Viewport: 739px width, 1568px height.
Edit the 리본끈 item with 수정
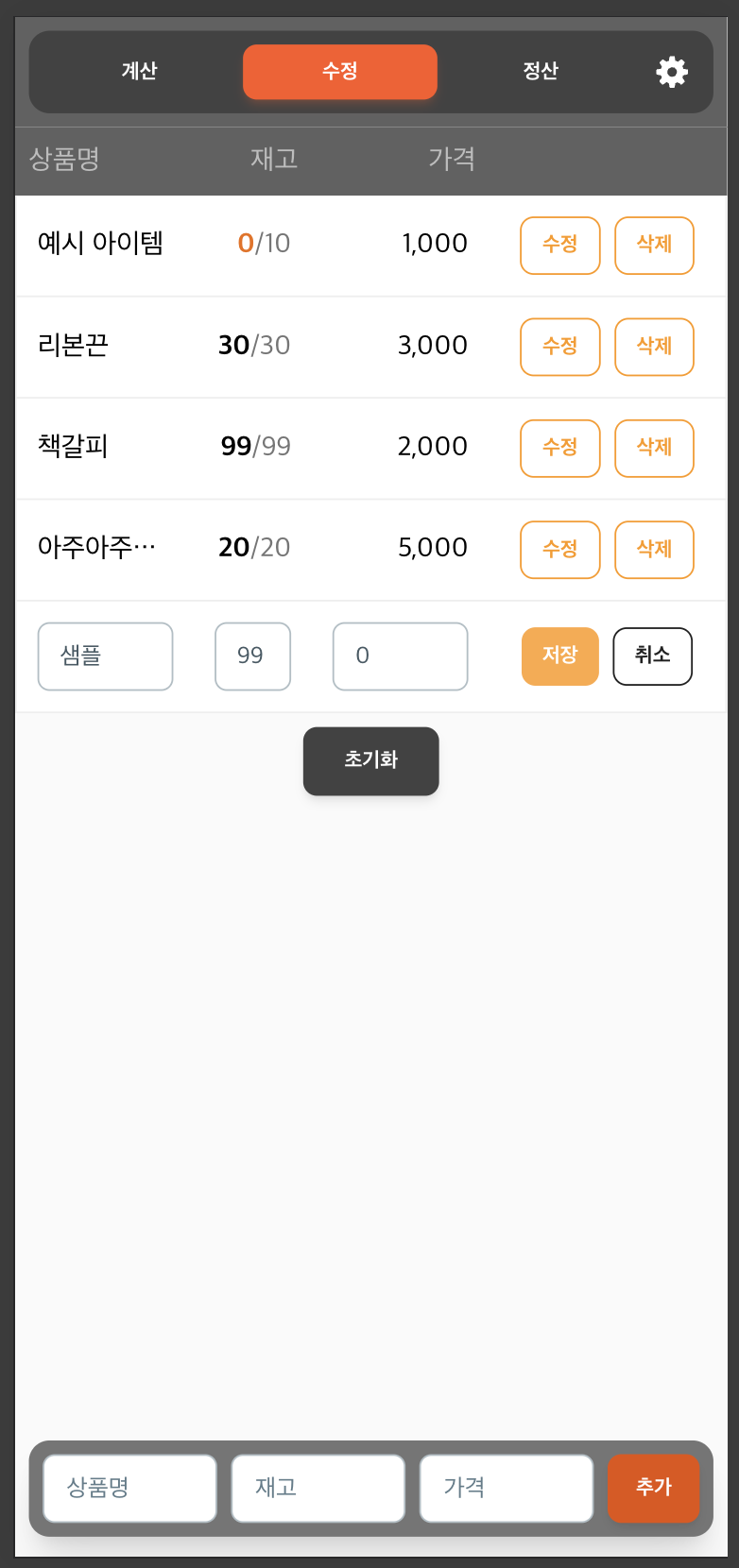560,347
